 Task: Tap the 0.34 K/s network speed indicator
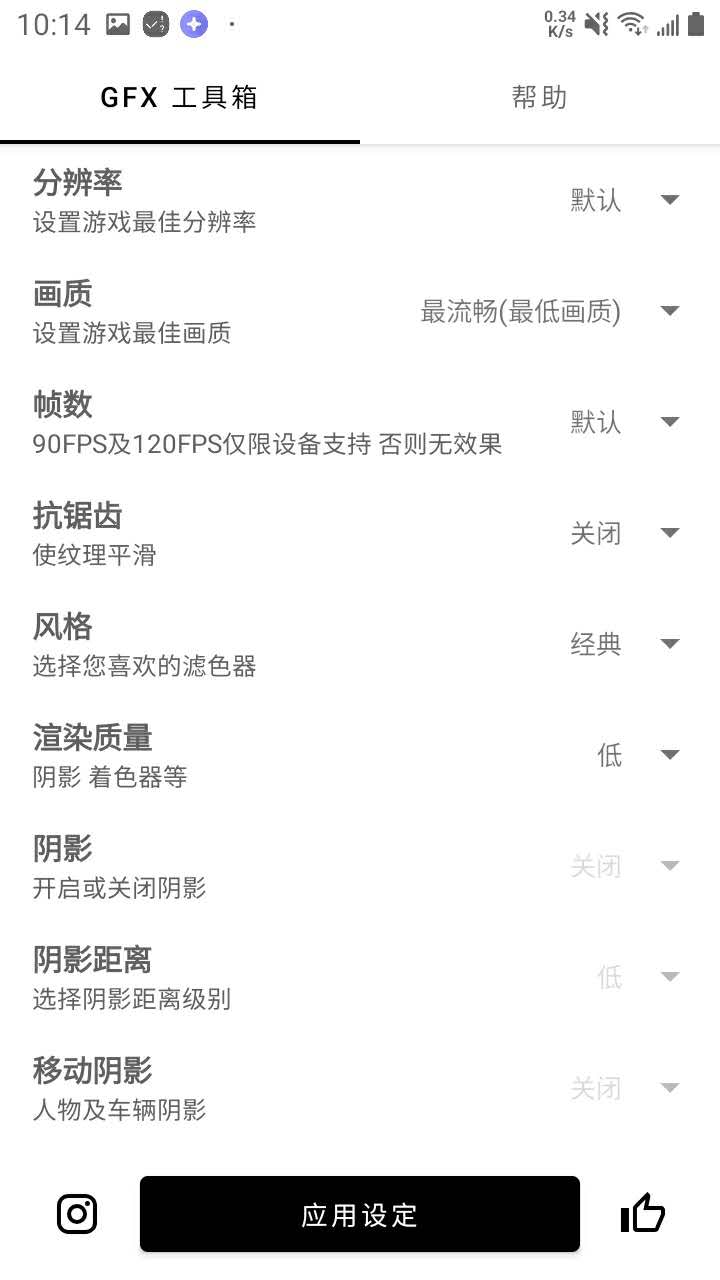coord(559,22)
